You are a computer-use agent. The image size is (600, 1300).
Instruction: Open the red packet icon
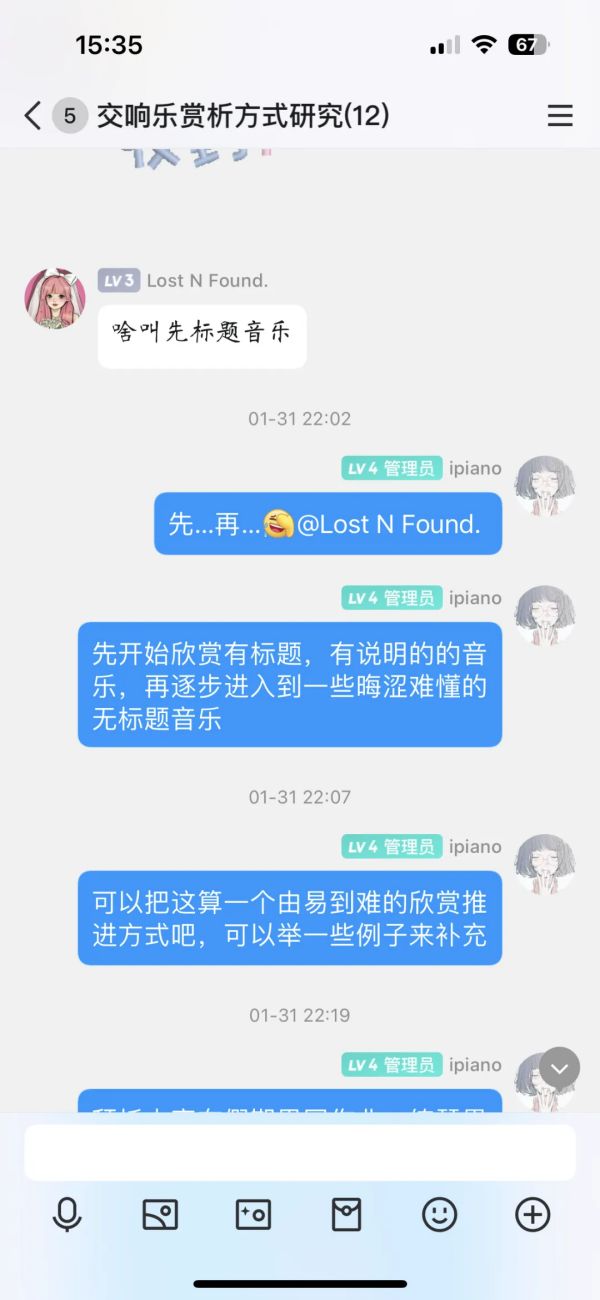346,1215
